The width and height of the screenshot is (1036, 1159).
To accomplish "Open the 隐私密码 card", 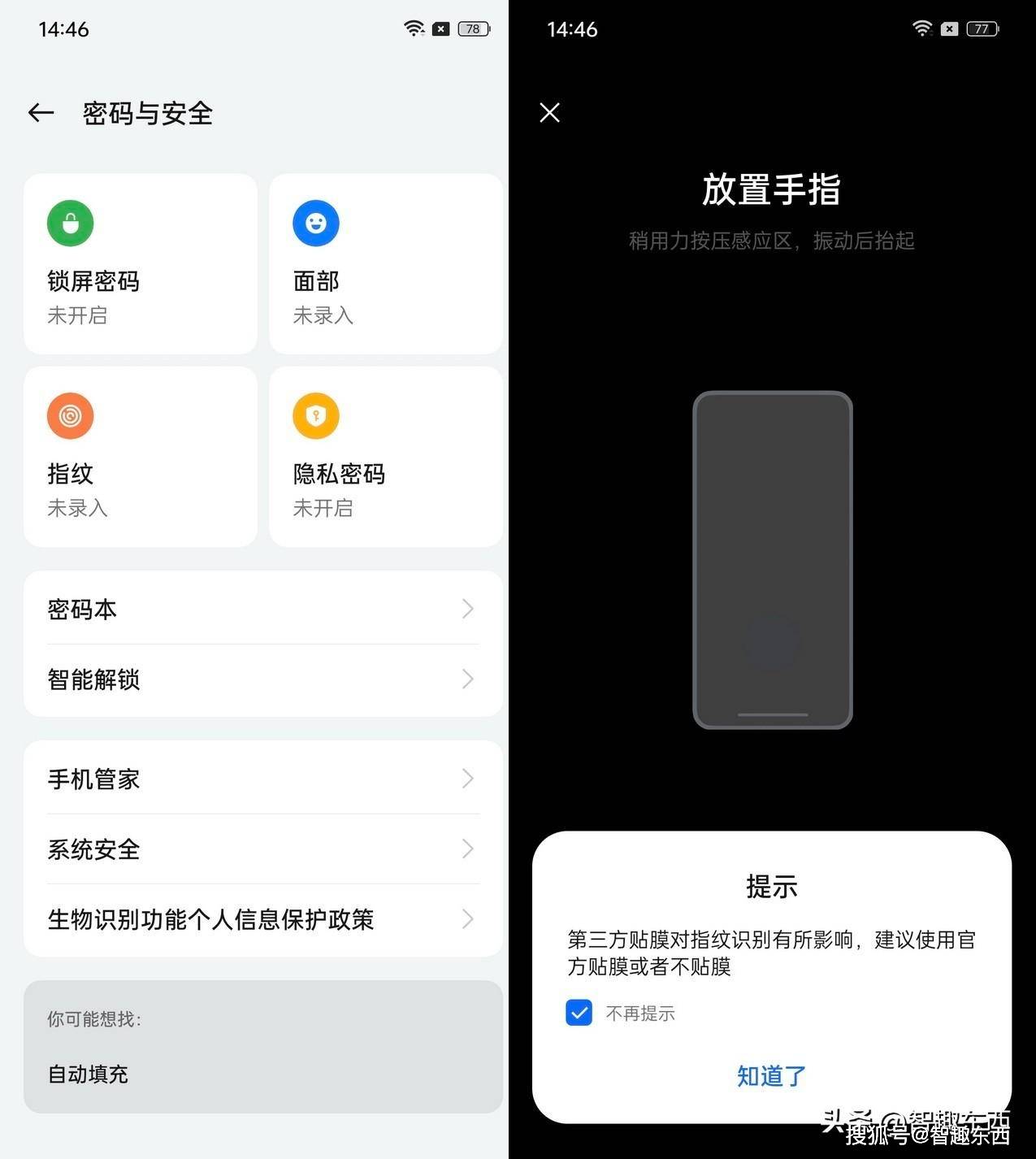I will point(385,456).
